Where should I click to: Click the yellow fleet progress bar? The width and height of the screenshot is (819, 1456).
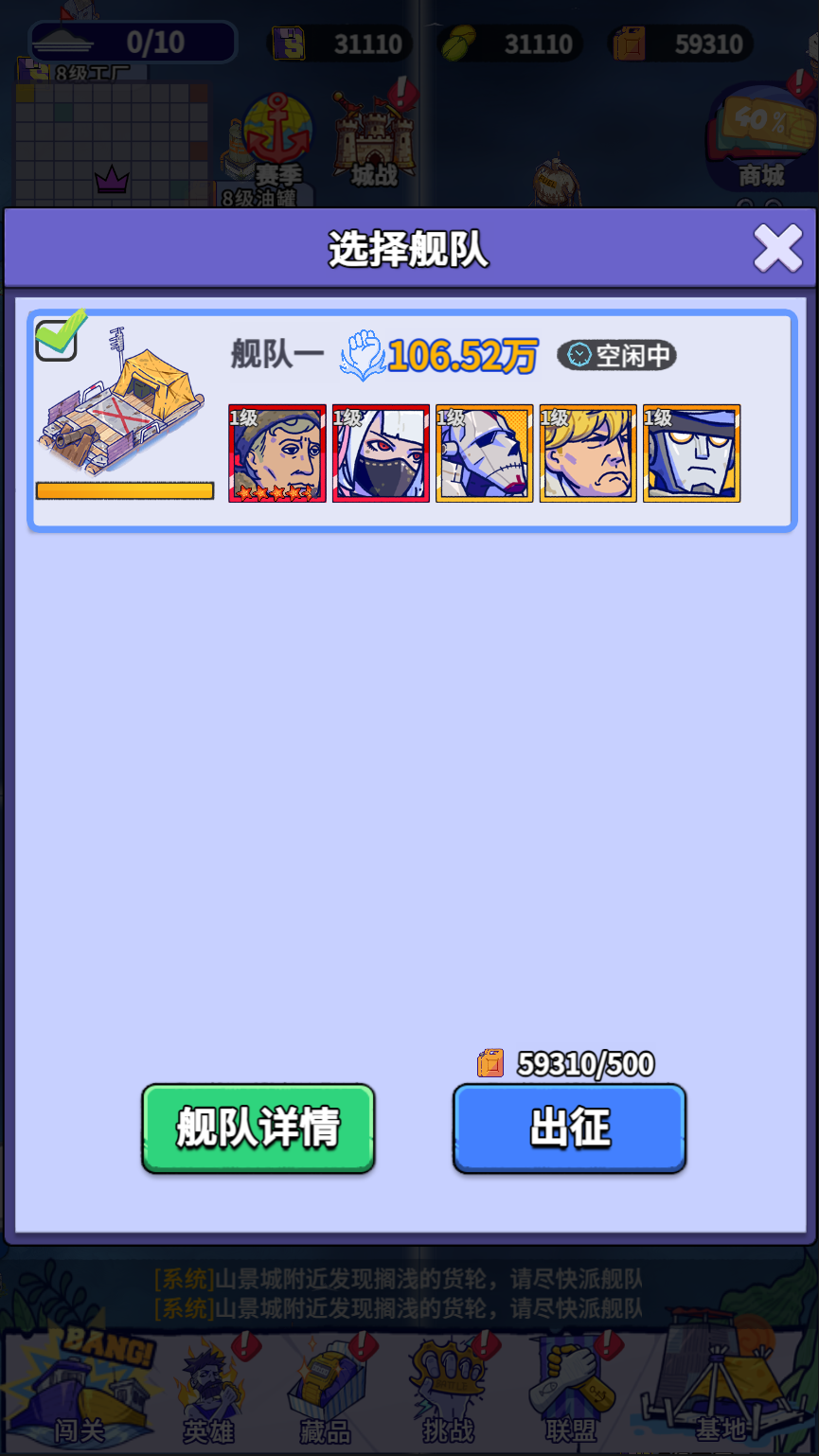click(x=124, y=491)
